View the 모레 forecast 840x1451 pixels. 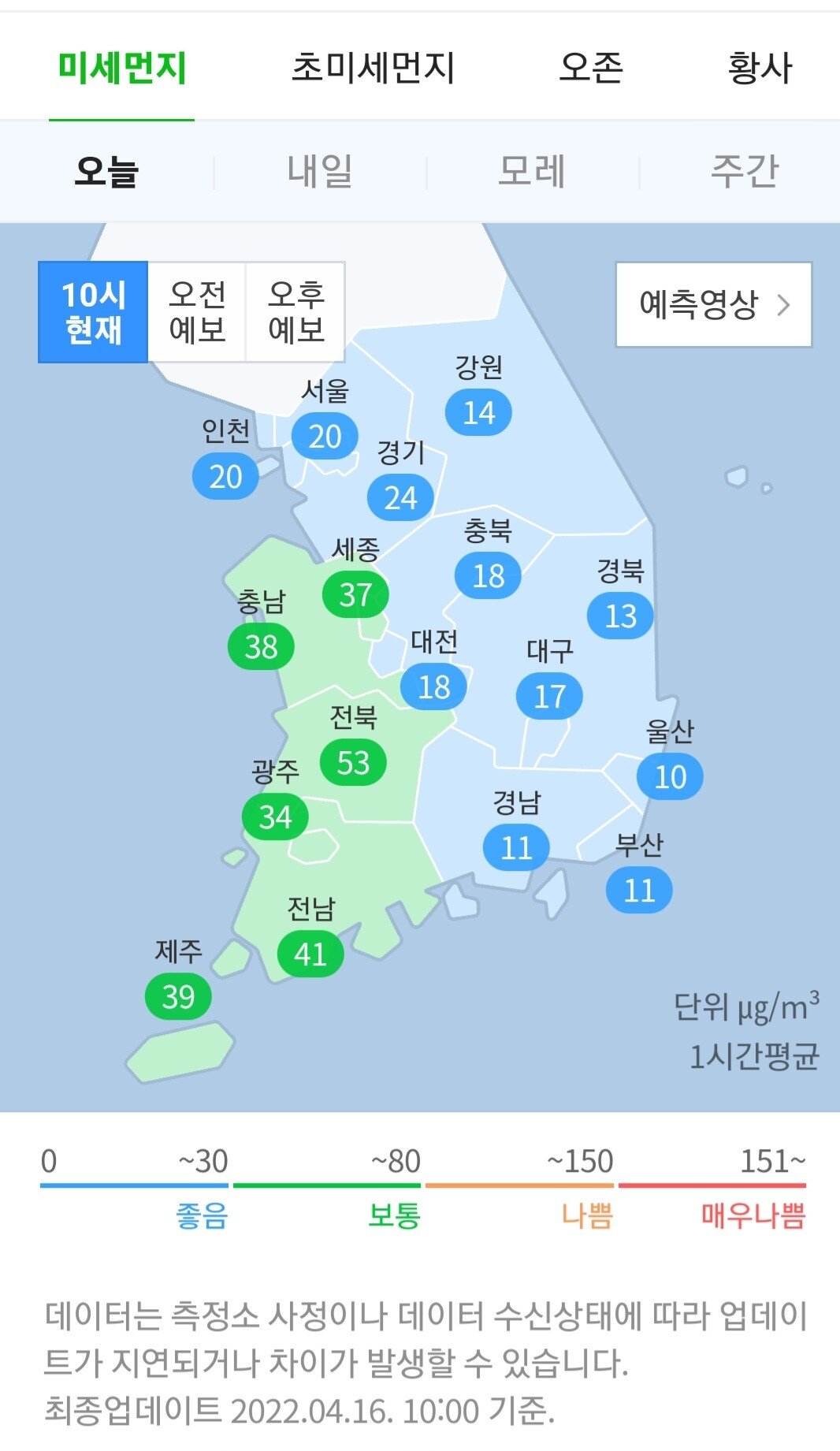tap(532, 171)
